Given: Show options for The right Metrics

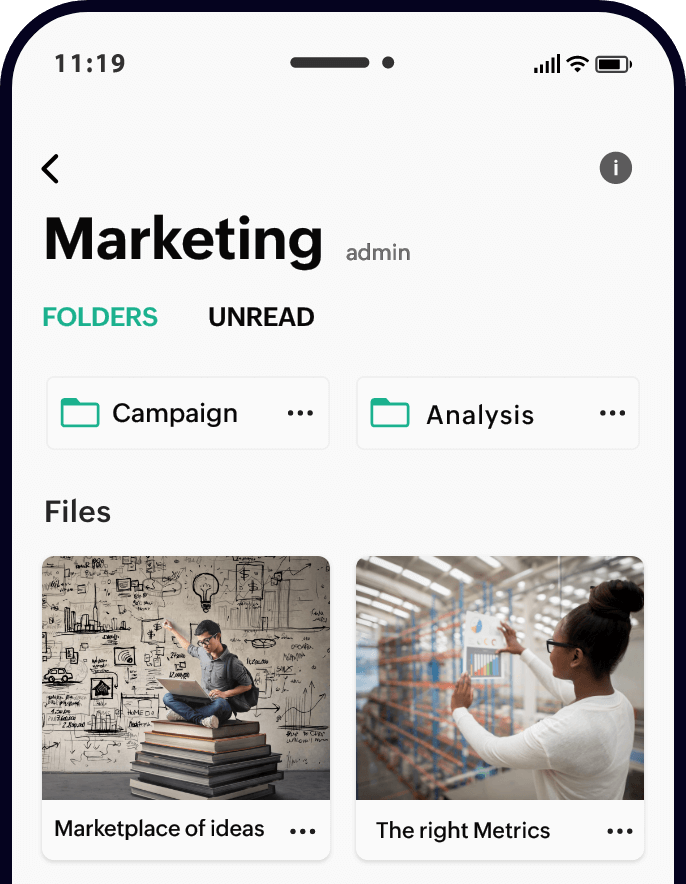Looking at the screenshot, I should [x=619, y=831].
